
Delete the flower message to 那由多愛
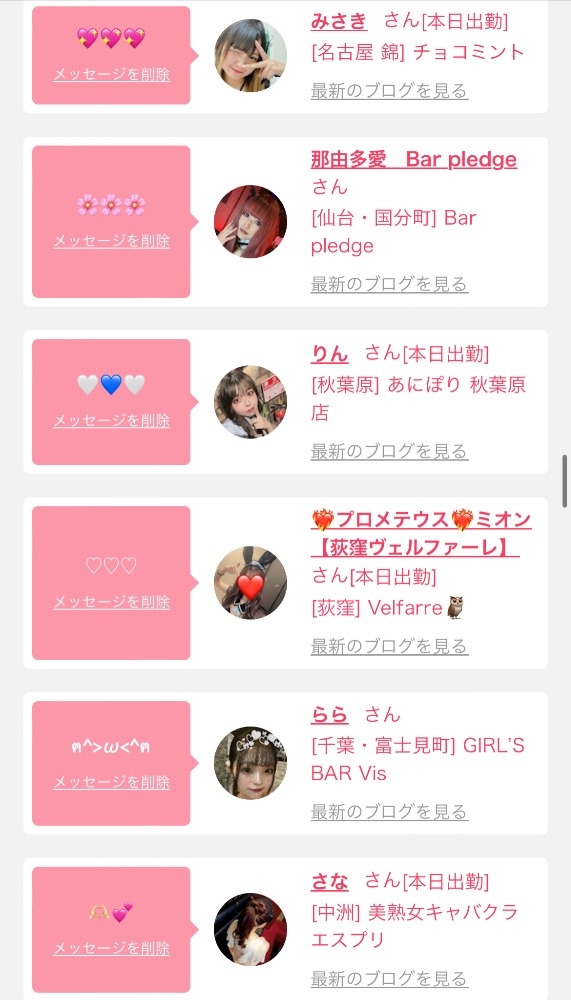click(112, 241)
